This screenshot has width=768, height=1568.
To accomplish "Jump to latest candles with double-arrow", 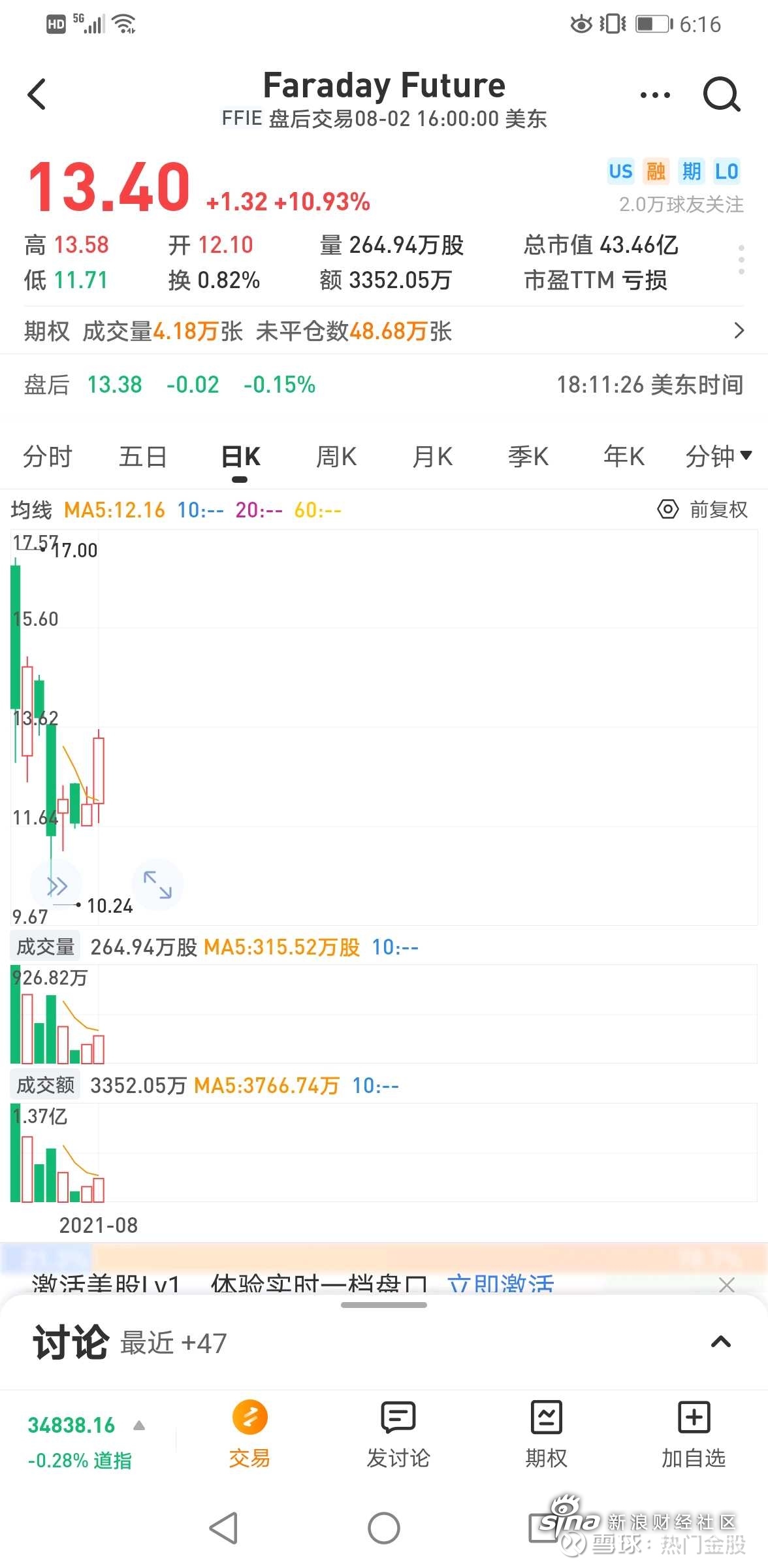I will pyautogui.click(x=57, y=886).
